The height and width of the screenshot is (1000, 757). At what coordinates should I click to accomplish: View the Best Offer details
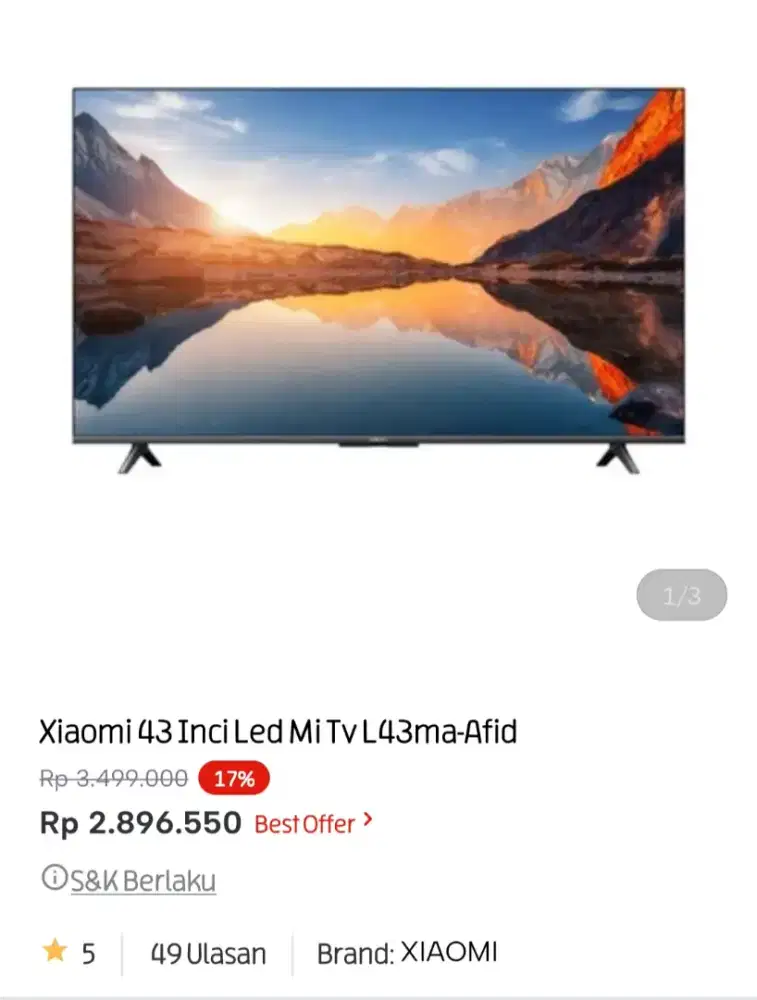(313, 823)
